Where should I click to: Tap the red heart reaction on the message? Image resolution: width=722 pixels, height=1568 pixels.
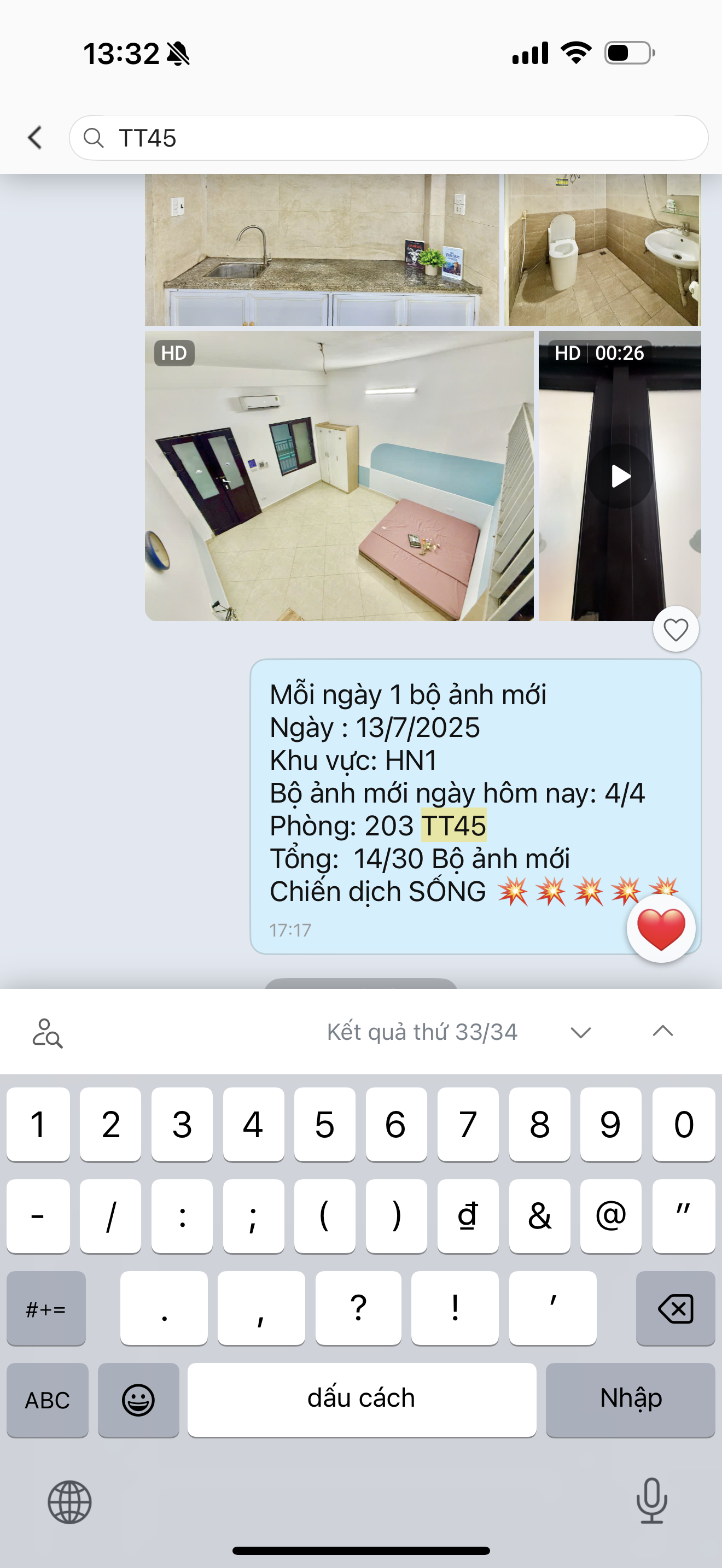point(661,929)
